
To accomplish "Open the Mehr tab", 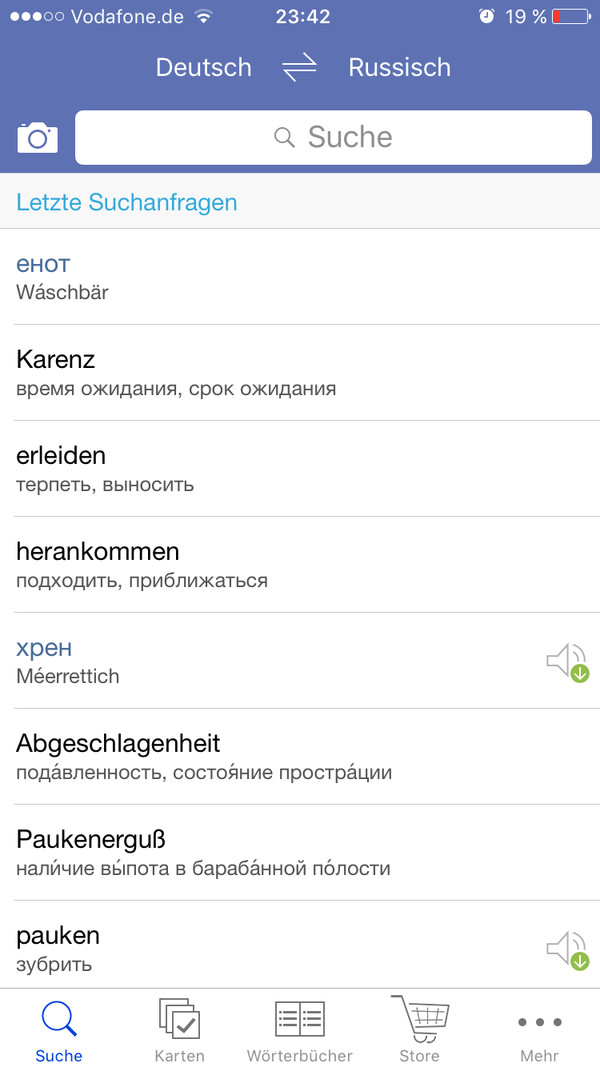I will [539, 1030].
